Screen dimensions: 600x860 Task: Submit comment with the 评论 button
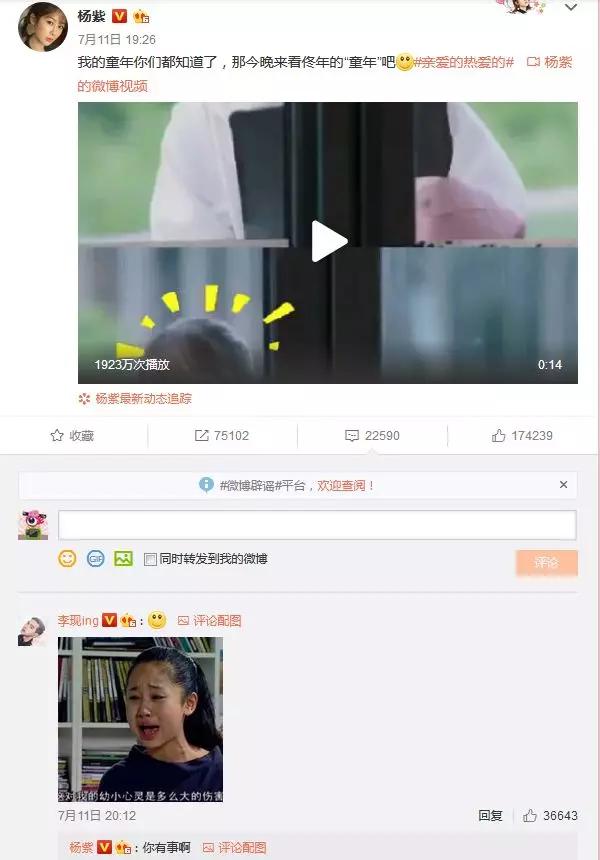point(547,563)
